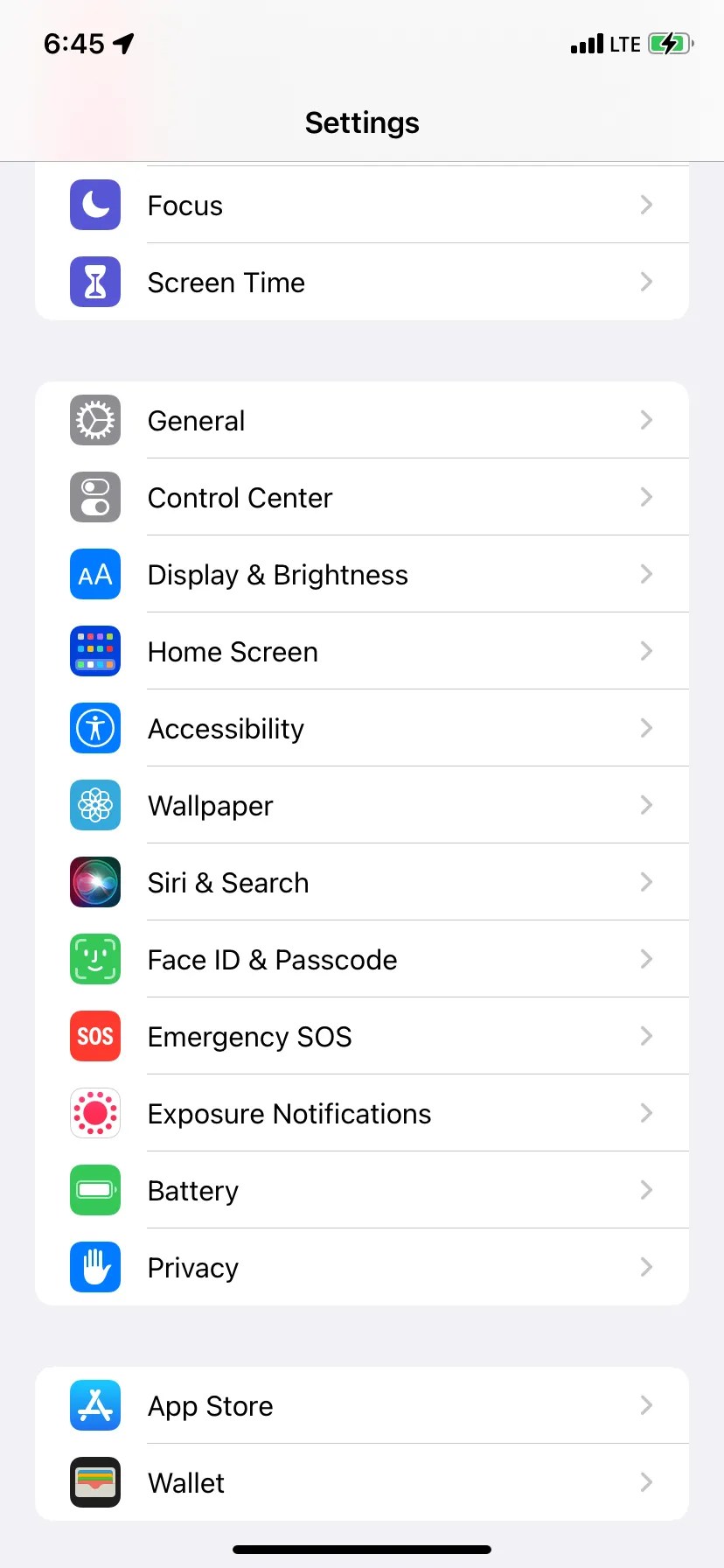Tap the chevron next to Wallet
724x1568 pixels.
coord(646,1482)
